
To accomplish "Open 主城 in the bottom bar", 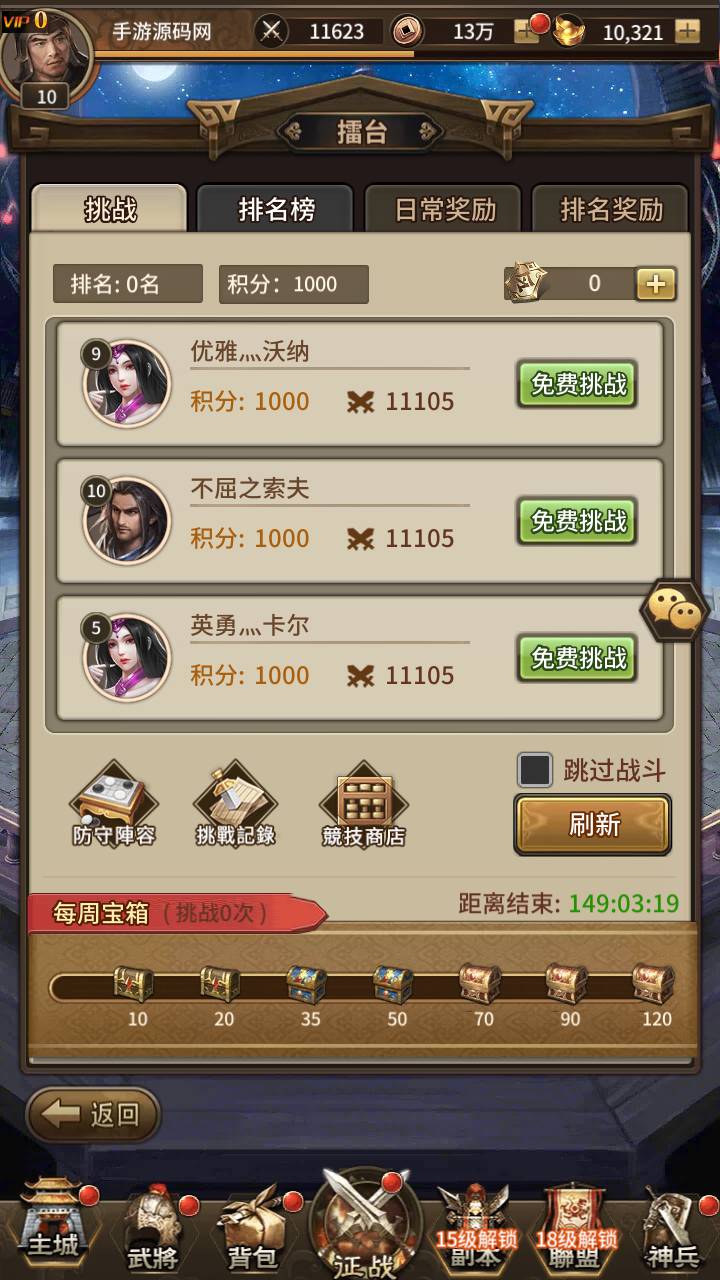I will coord(52,1225).
